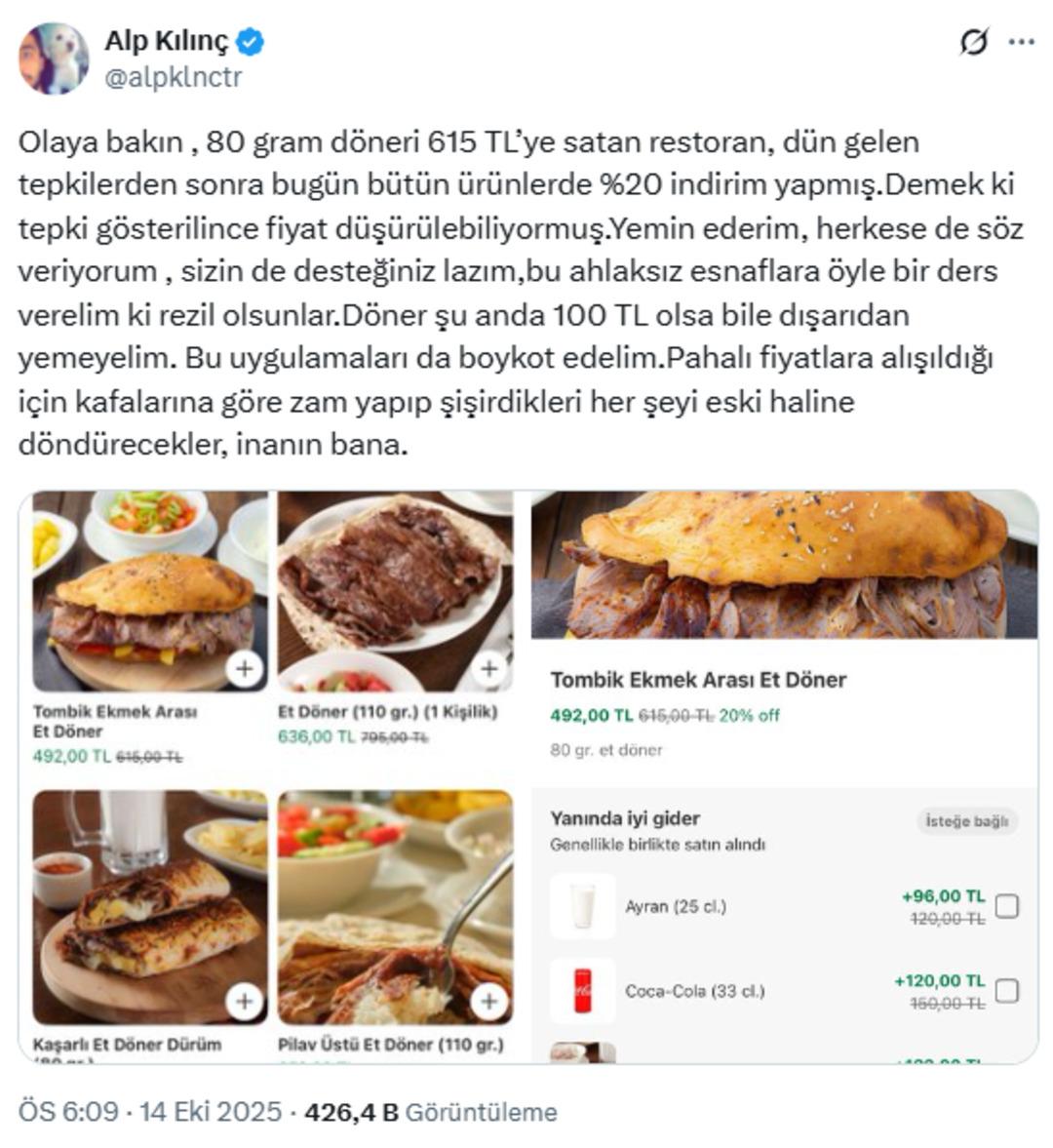
Task: Open the post's date and time link
Action: pos(150,1112)
